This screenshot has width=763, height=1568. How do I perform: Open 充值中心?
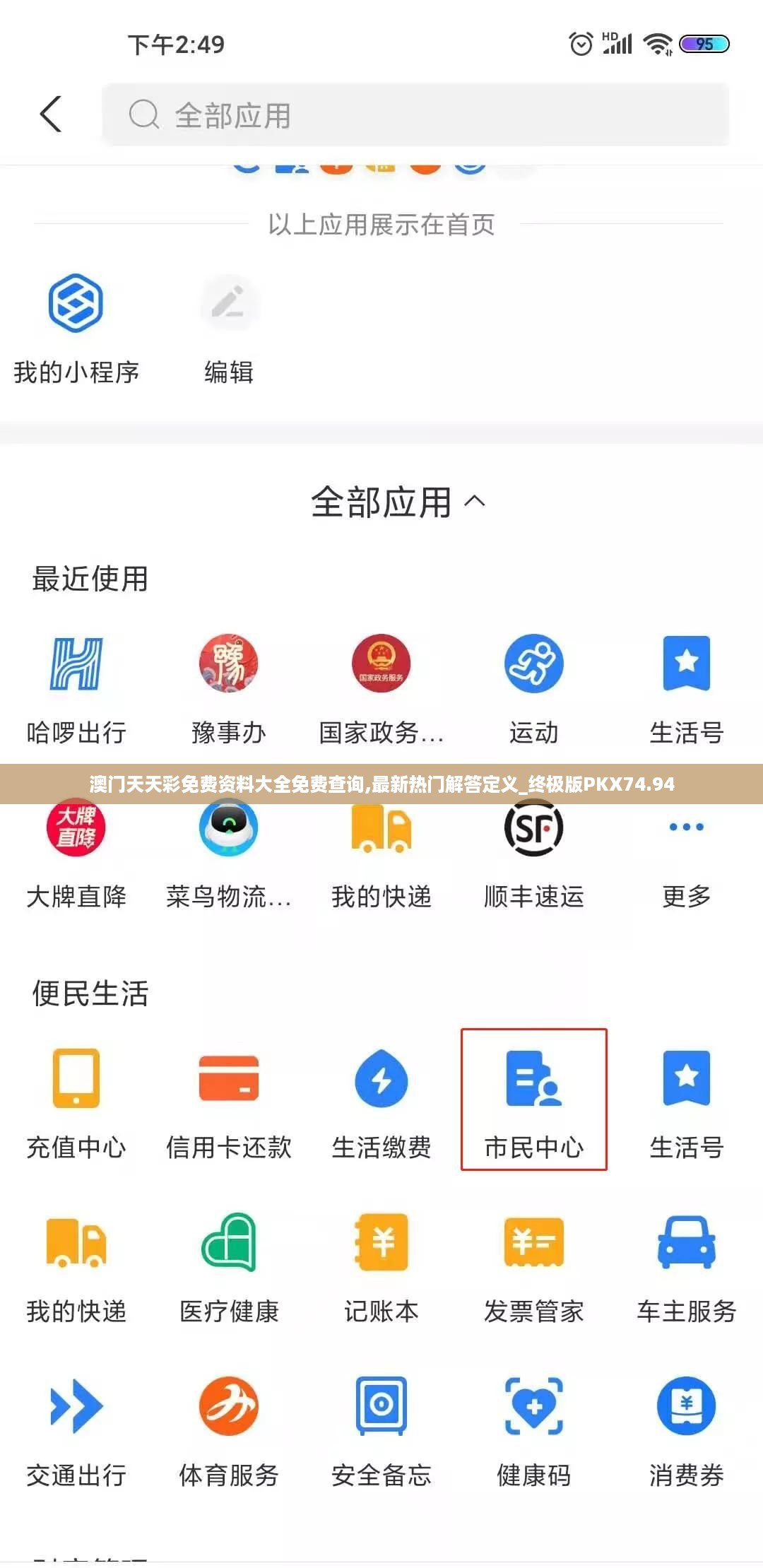pos(76,1102)
